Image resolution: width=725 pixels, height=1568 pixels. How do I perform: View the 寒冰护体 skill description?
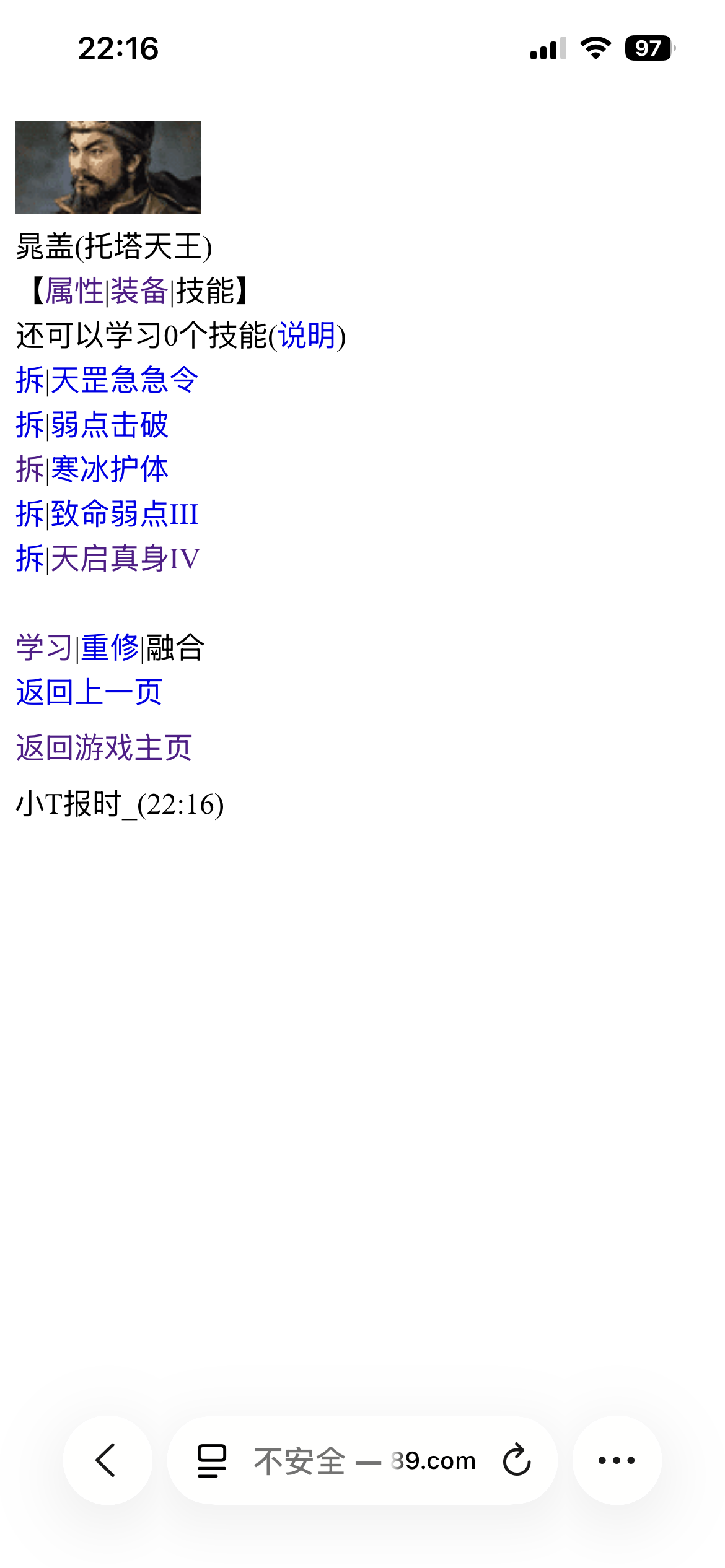[x=110, y=471]
